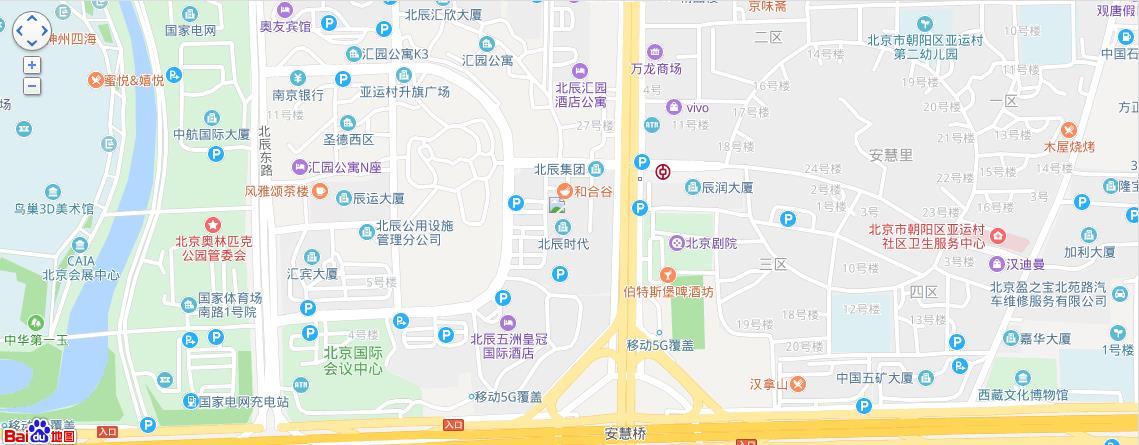This screenshot has height=445, width=1139.
Task: Zoom out of the map
Action: tap(32, 85)
